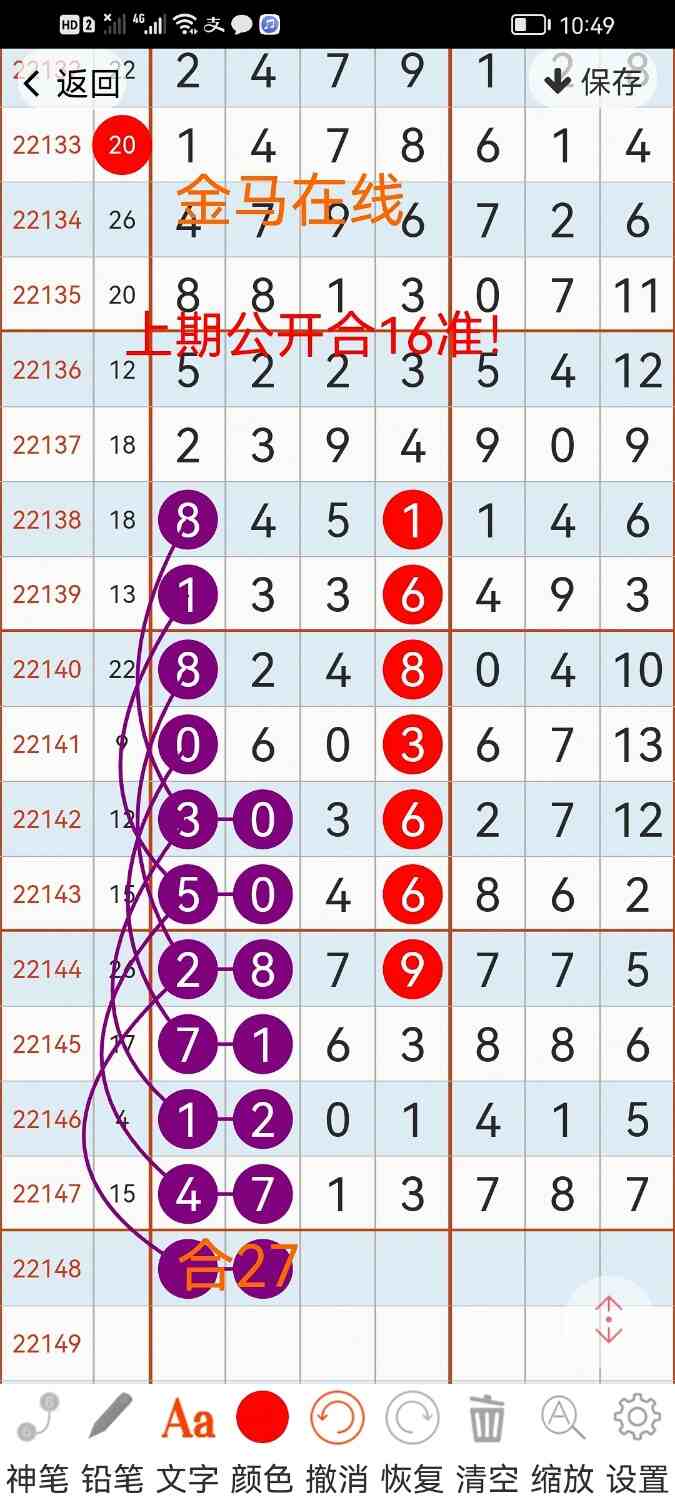Save the chart with 保存
Screen dimensions: 675x1500
[x=593, y=81]
